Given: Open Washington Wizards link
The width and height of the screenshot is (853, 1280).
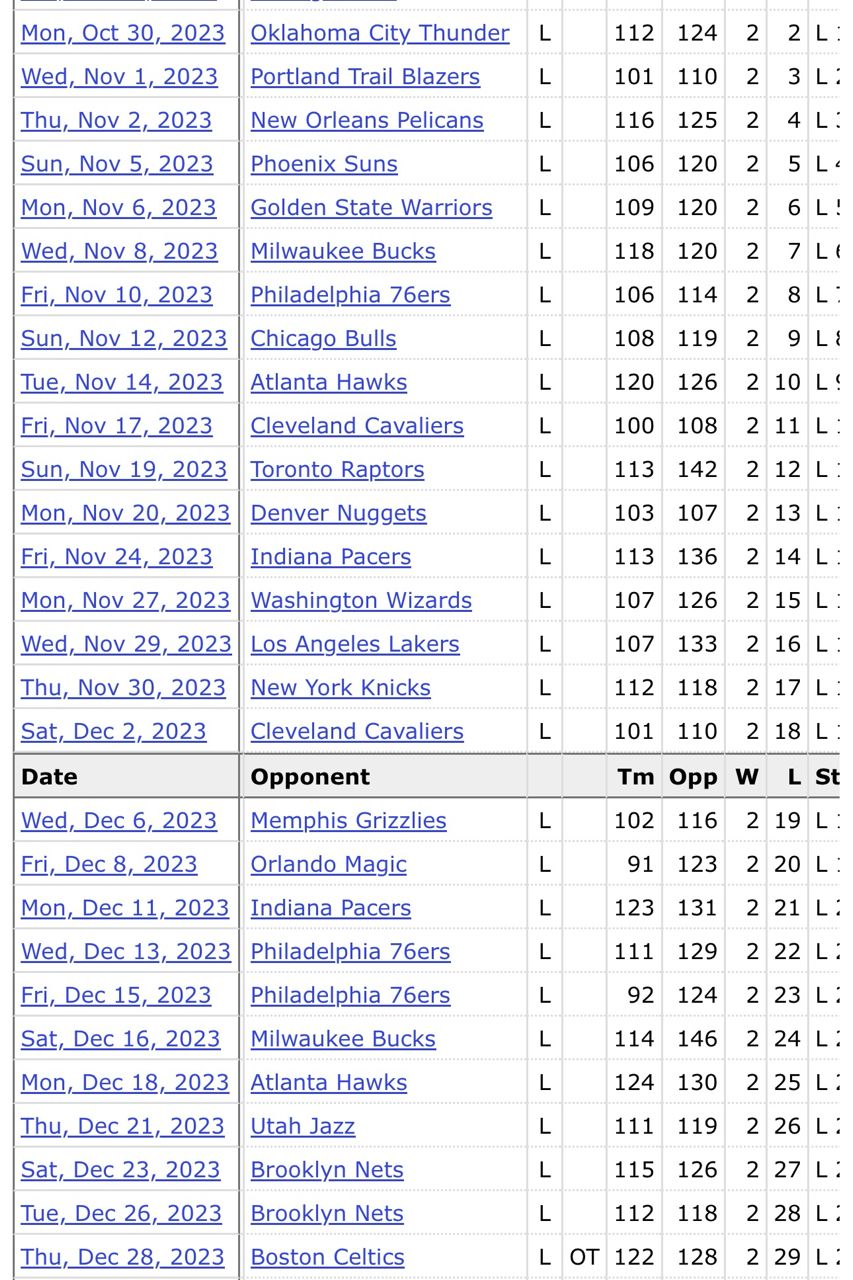Looking at the screenshot, I should coord(361,601).
